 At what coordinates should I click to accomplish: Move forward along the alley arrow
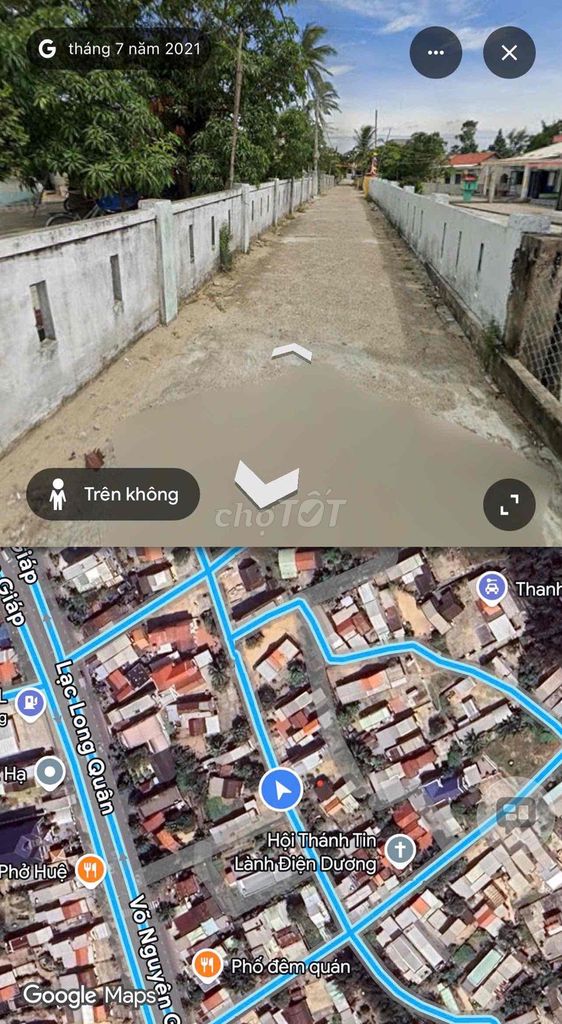[x=292, y=352]
